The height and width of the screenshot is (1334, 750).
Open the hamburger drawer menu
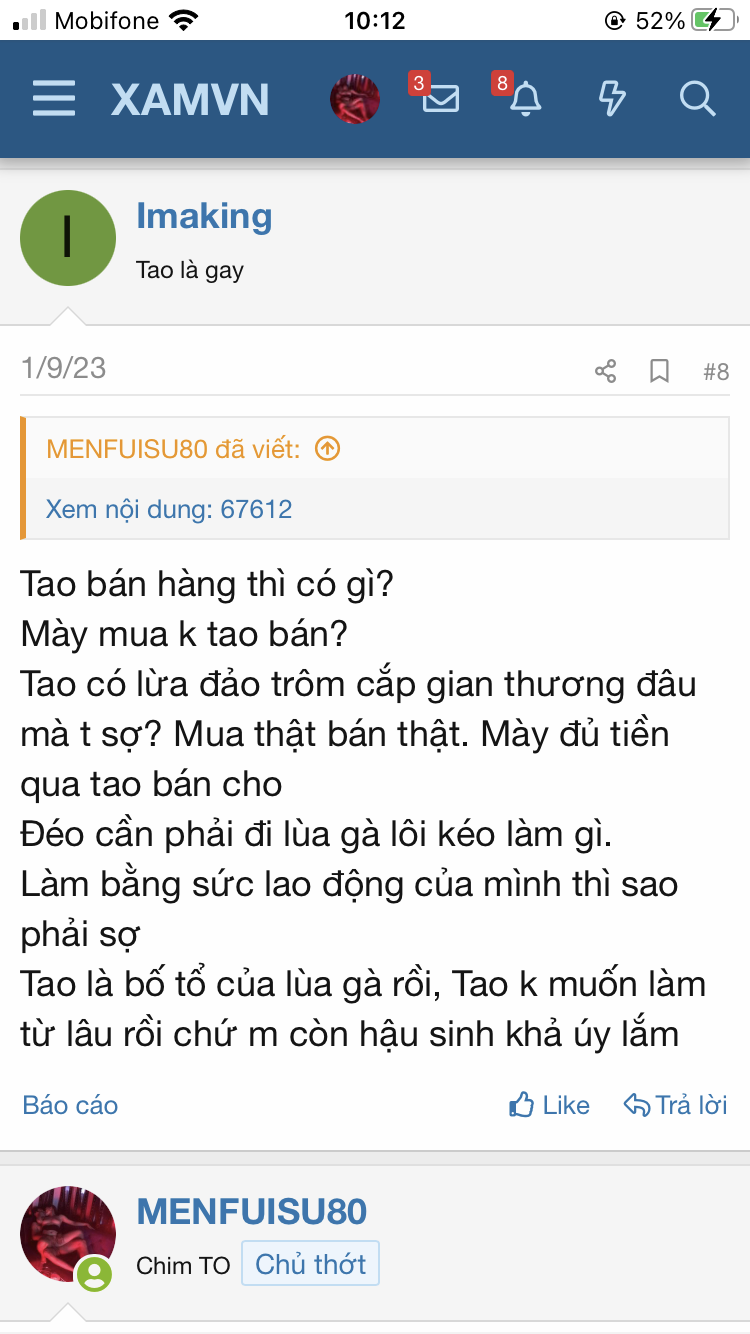(54, 99)
